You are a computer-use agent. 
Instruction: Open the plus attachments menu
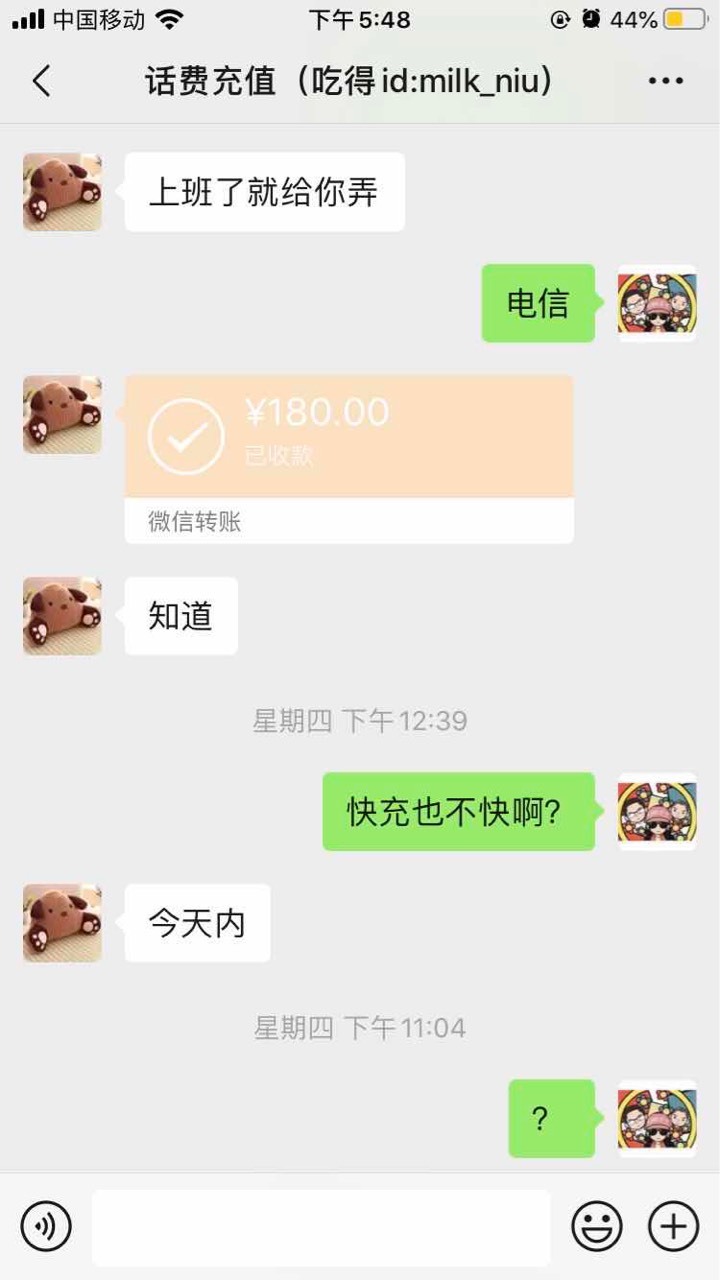tap(673, 1226)
